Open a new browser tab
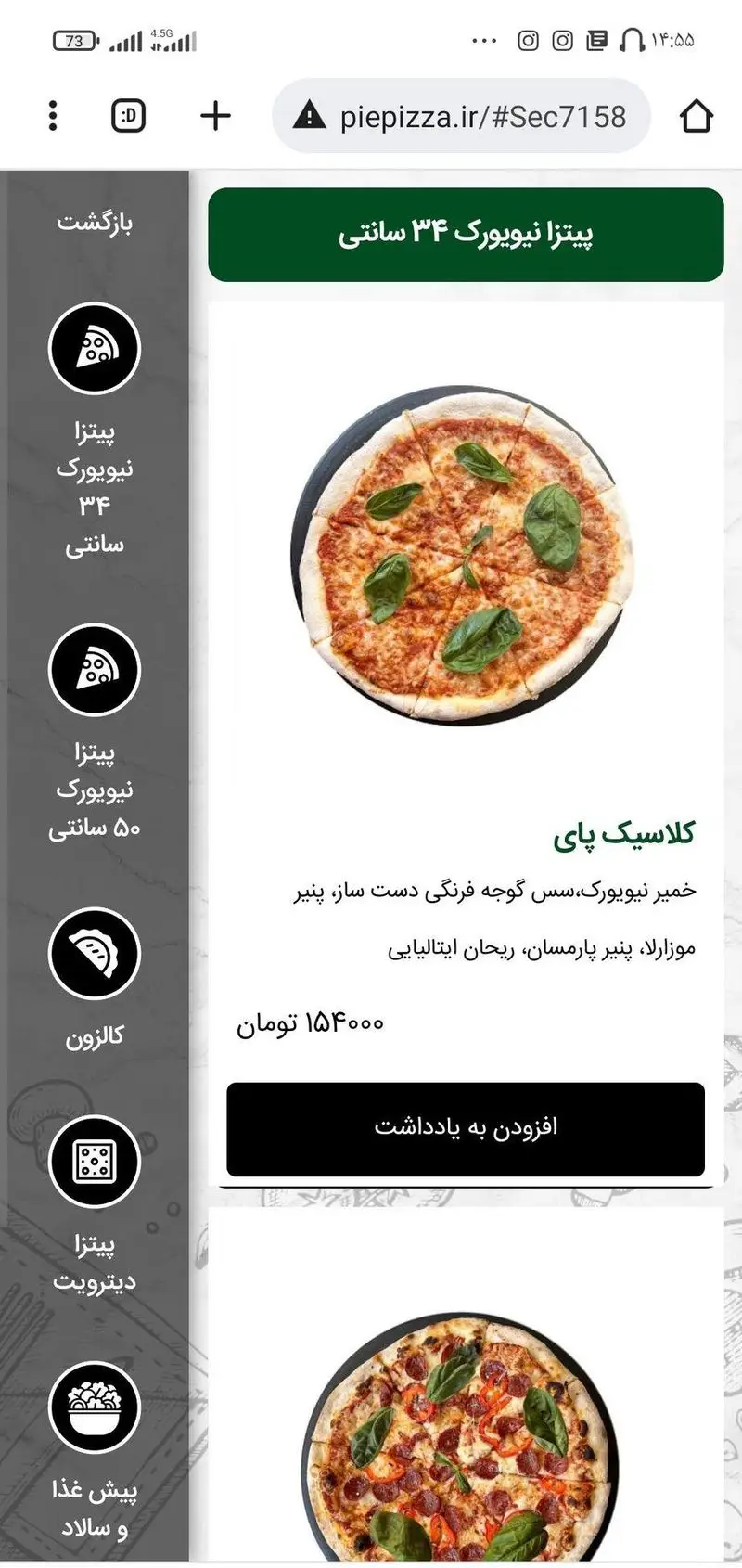The height and width of the screenshot is (1568, 742). pyautogui.click(x=215, y=116)
